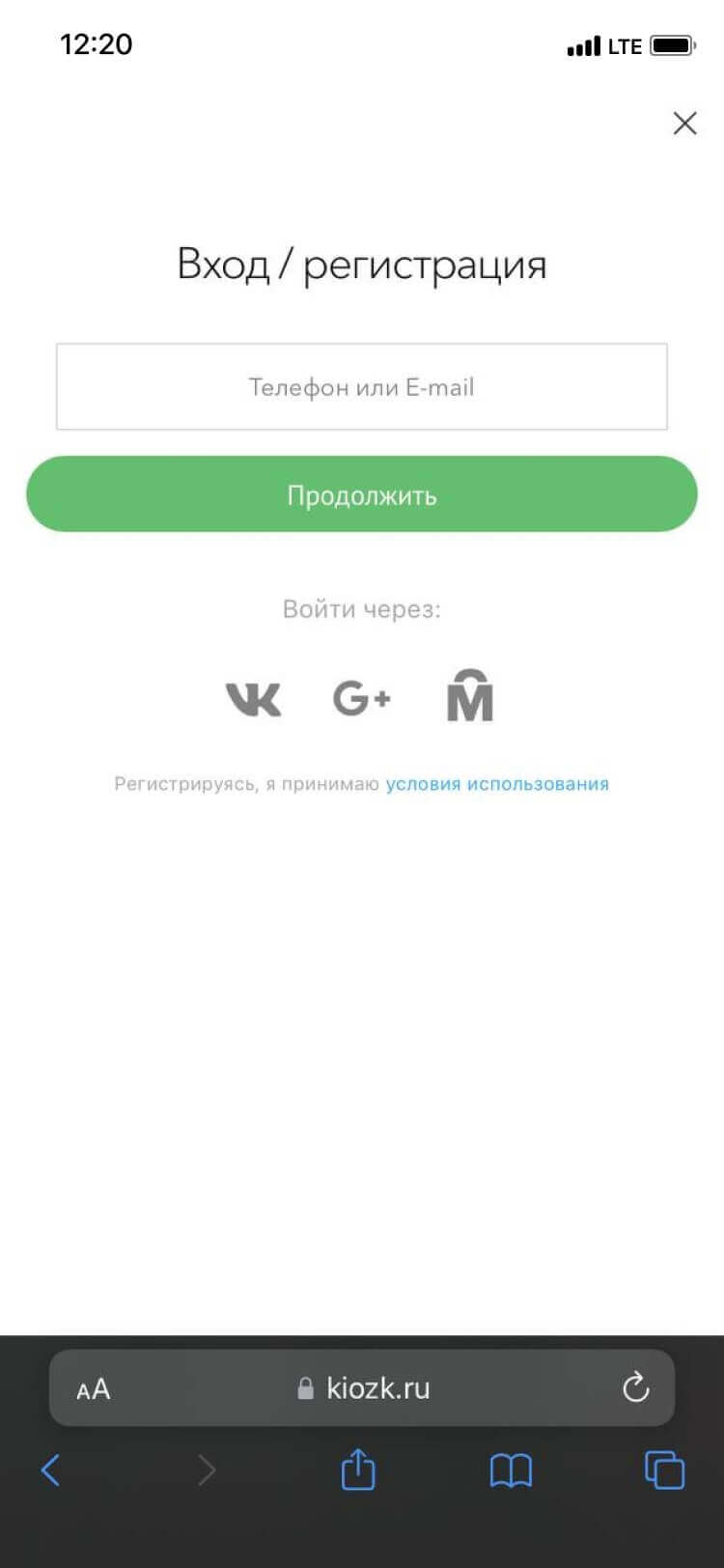This screenshot has width=724, height=1568.
Task: Tap the kiozk.ru address bar
Action: coord(363,1388)
